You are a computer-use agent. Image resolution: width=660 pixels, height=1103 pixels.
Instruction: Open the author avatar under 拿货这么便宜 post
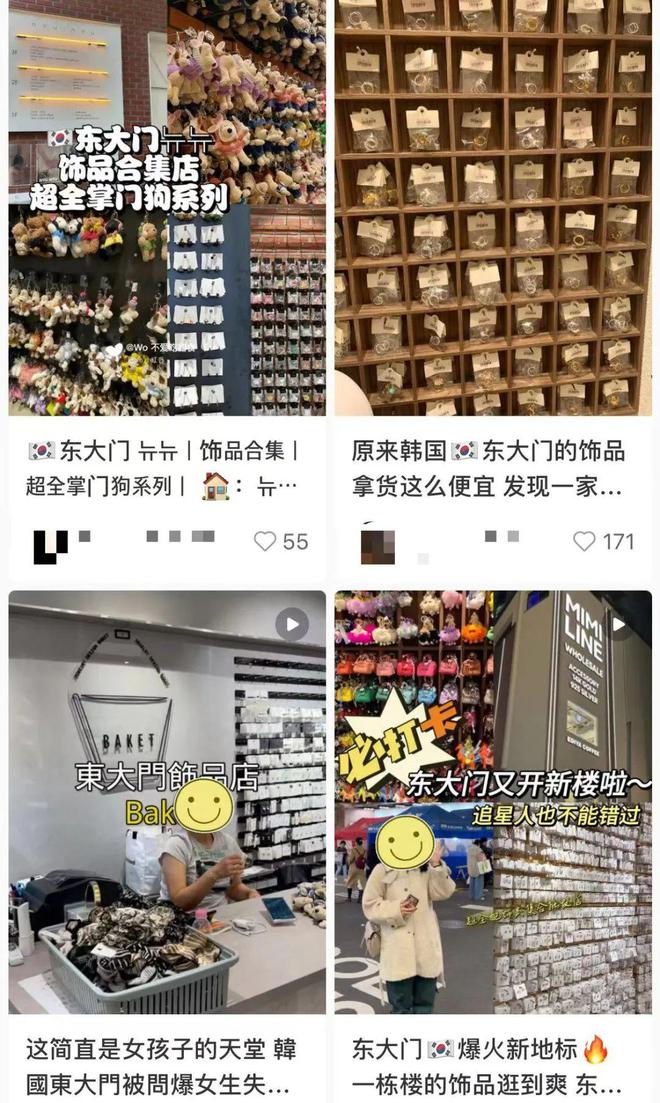pyautogui.click(x=377, y=546)
